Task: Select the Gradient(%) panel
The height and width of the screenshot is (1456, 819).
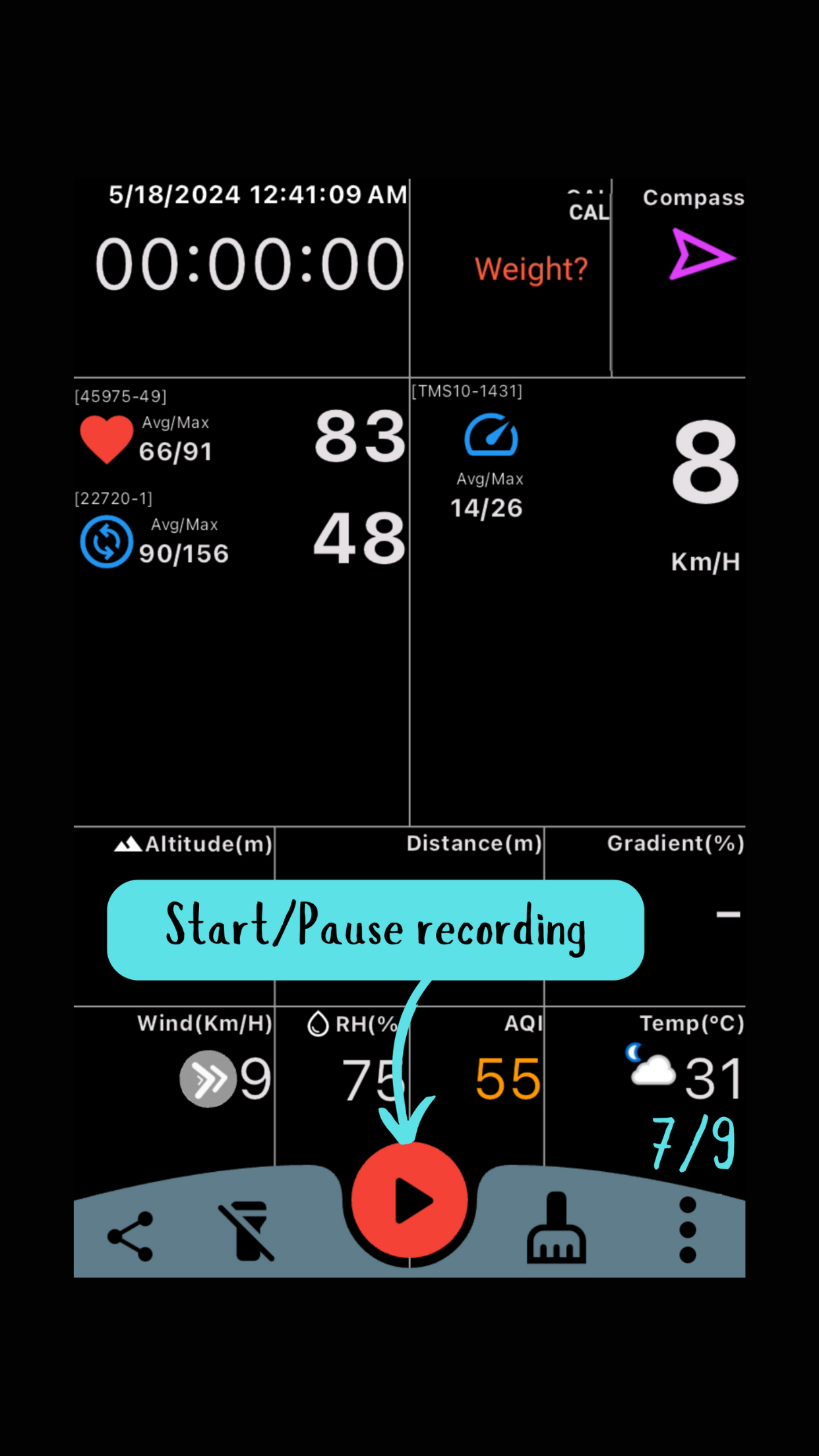Action: tap(676, 843)
